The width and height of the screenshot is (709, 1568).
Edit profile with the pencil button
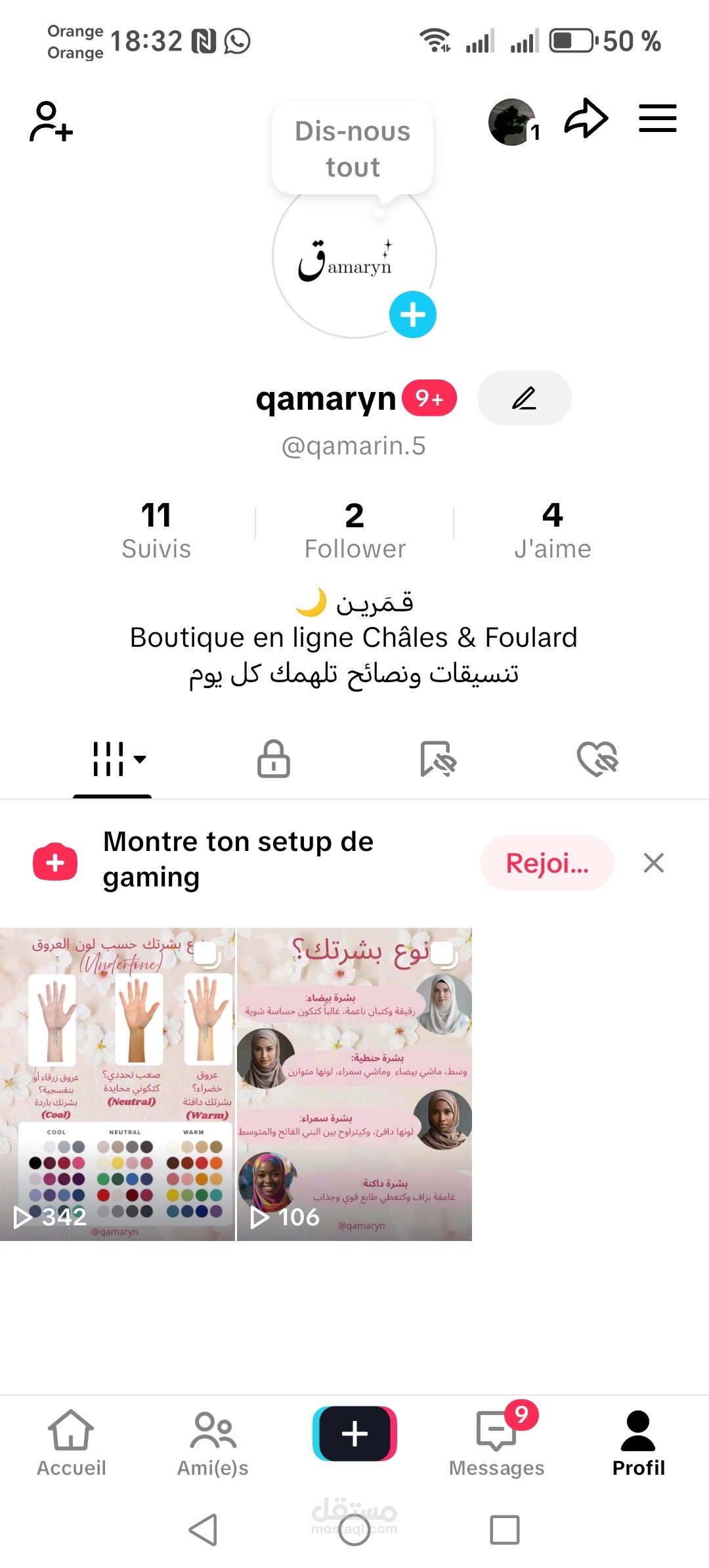coord(524,398)
